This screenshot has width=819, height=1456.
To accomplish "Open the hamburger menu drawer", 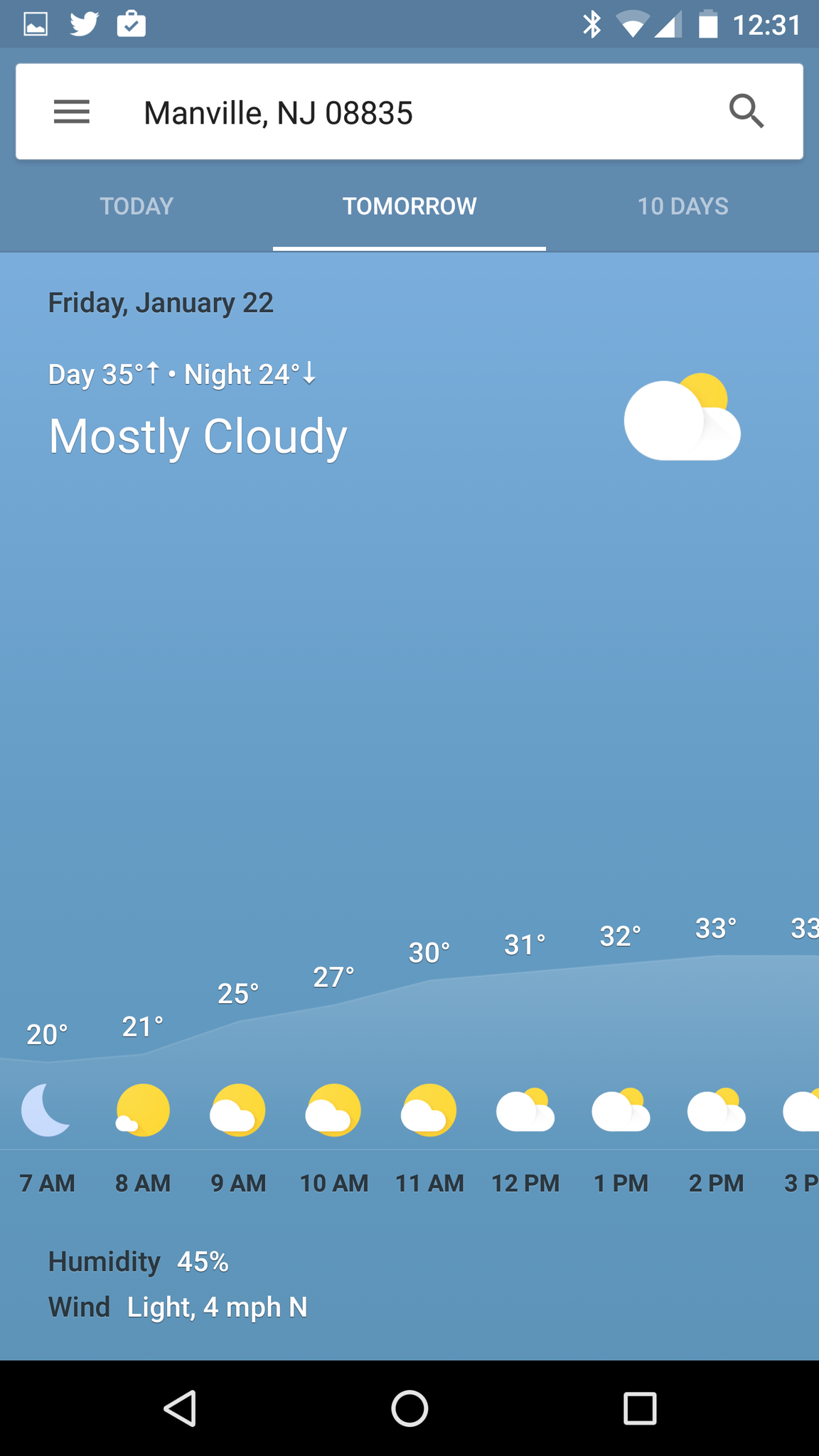I will coord(72,112).
